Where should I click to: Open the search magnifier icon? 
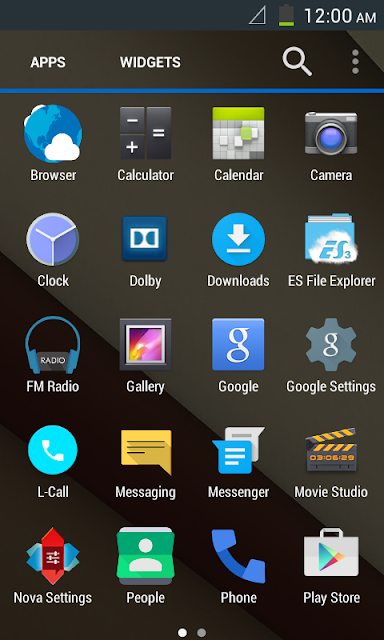(297, 62)
